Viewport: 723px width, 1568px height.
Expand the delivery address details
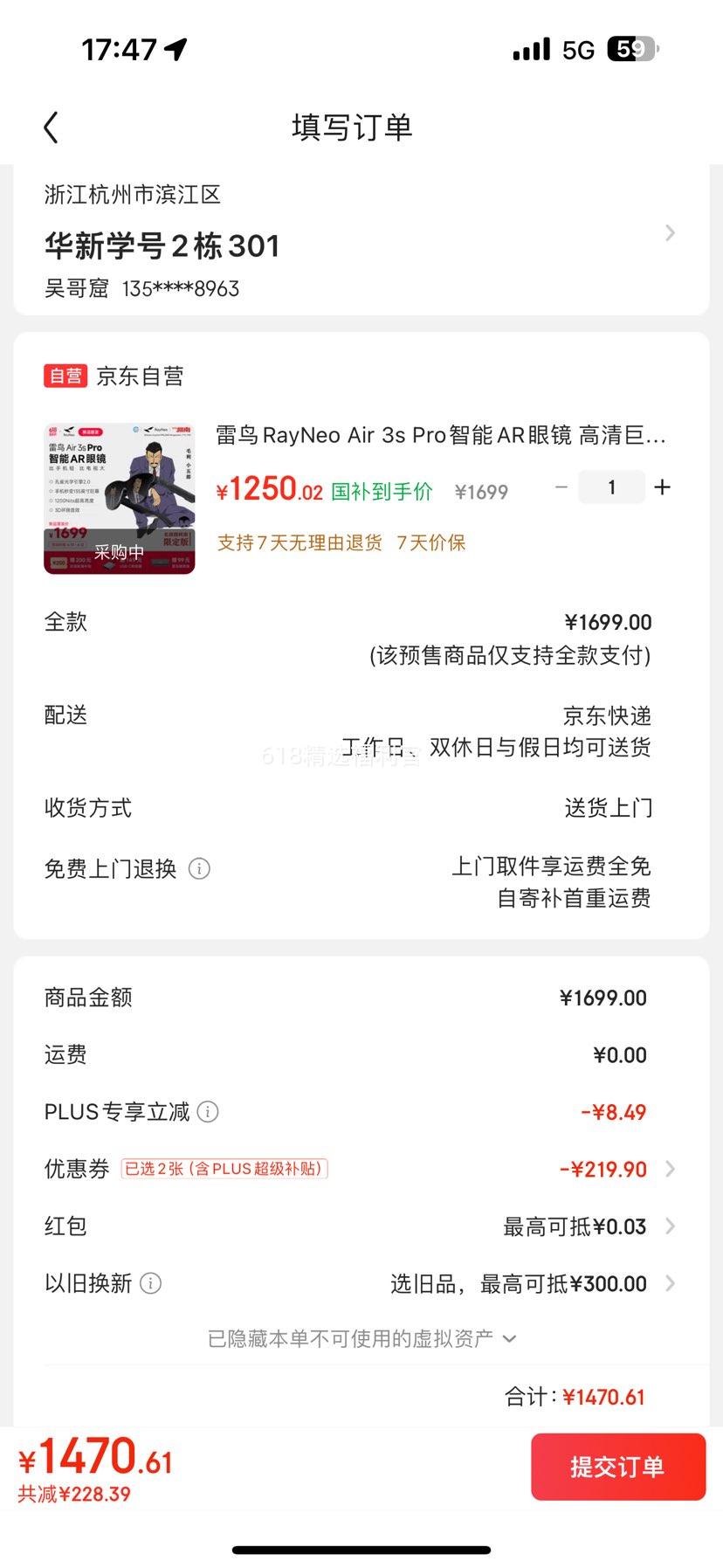click(670, 233)
